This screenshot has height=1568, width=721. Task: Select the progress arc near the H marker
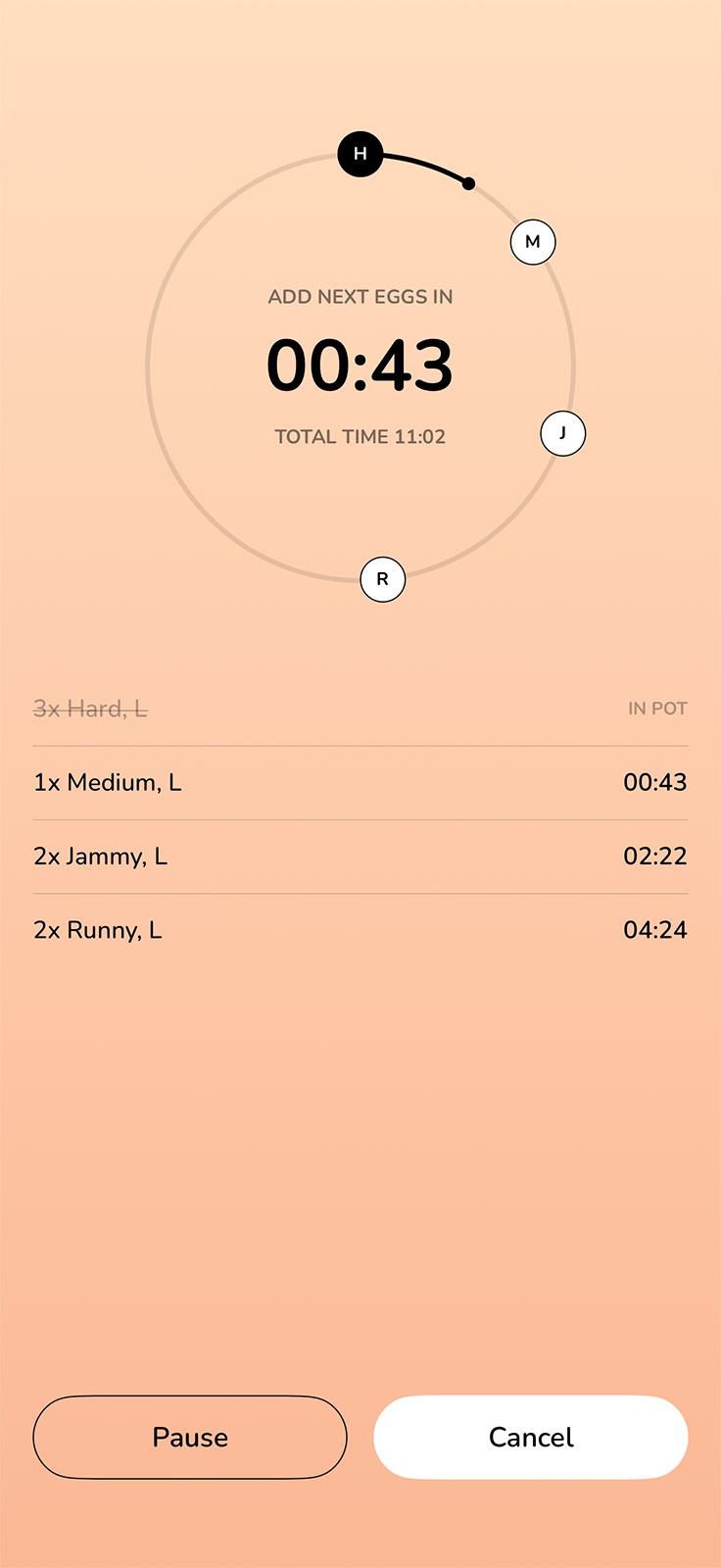click(x=411, y=162)
